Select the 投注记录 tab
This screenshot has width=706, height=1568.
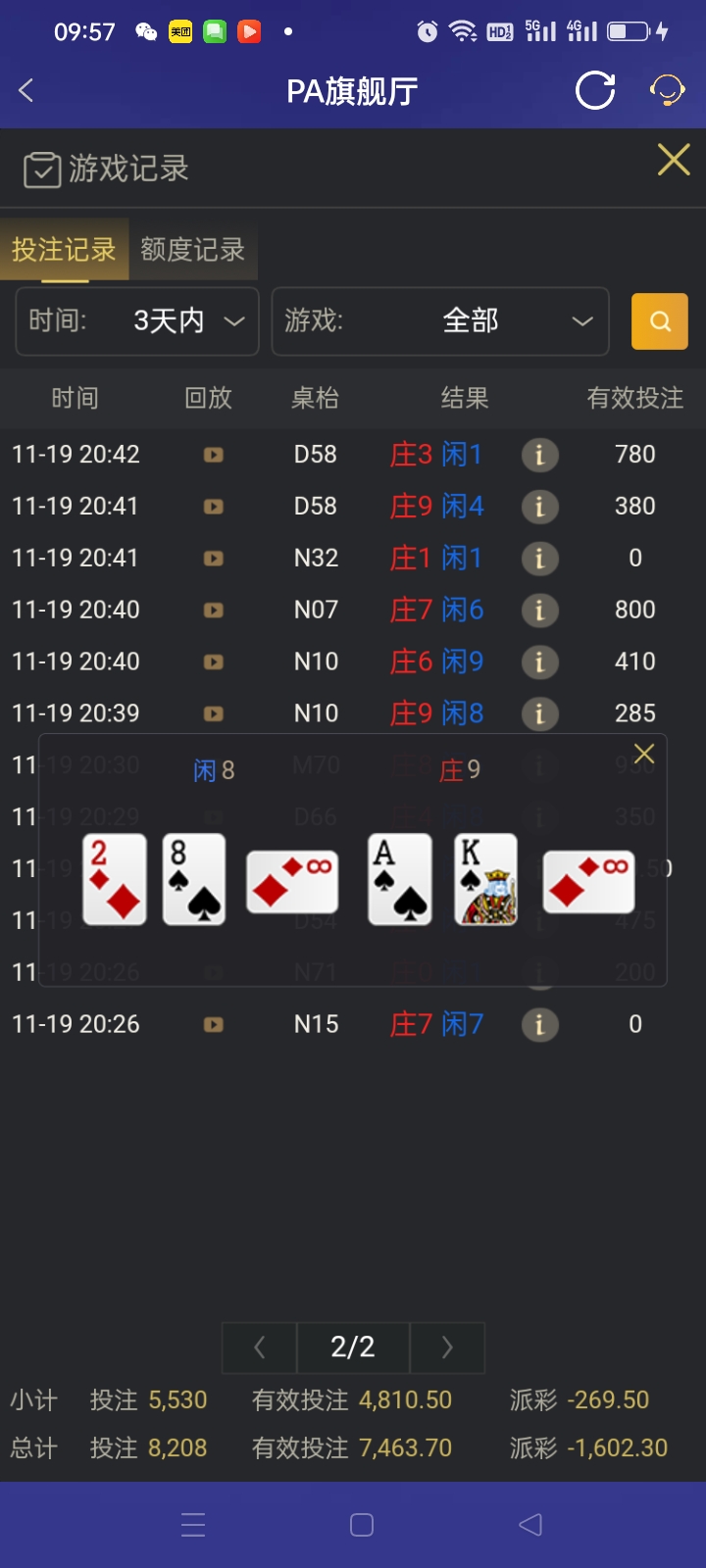[x=64, y=250]
